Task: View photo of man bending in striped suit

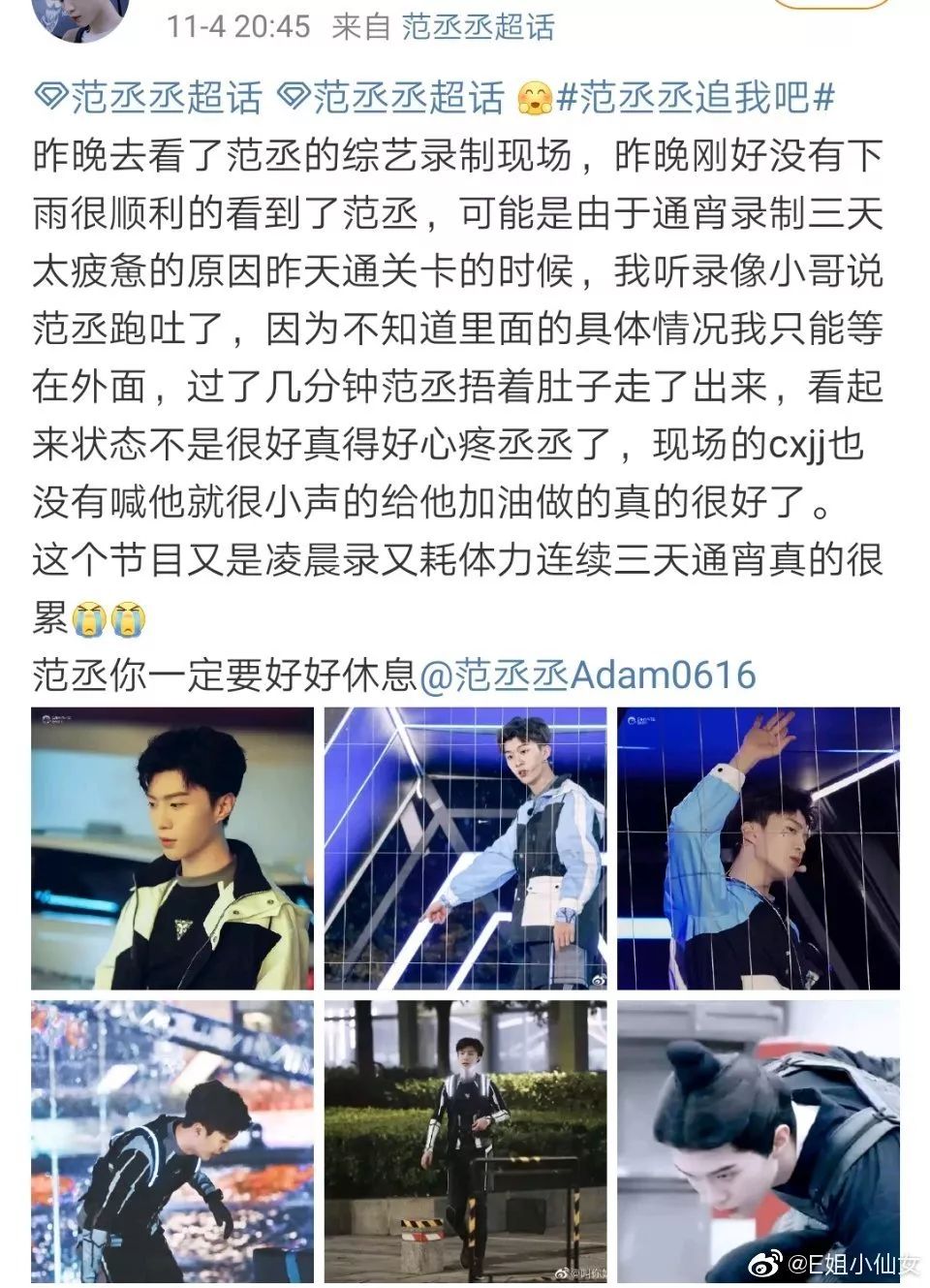Action: (172, 1142)
